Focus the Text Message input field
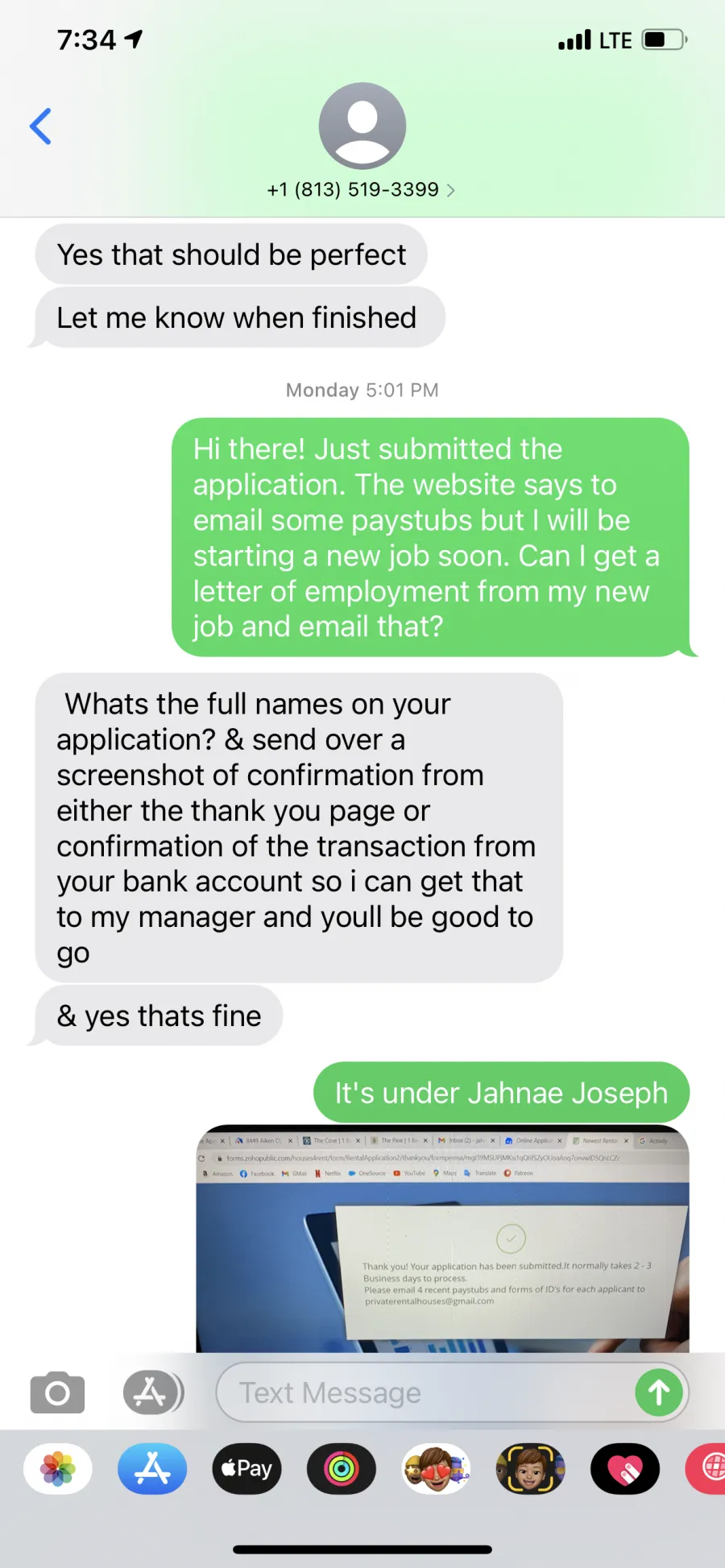The height and width of the screenshot is (1568, 725). point(427,1392)
